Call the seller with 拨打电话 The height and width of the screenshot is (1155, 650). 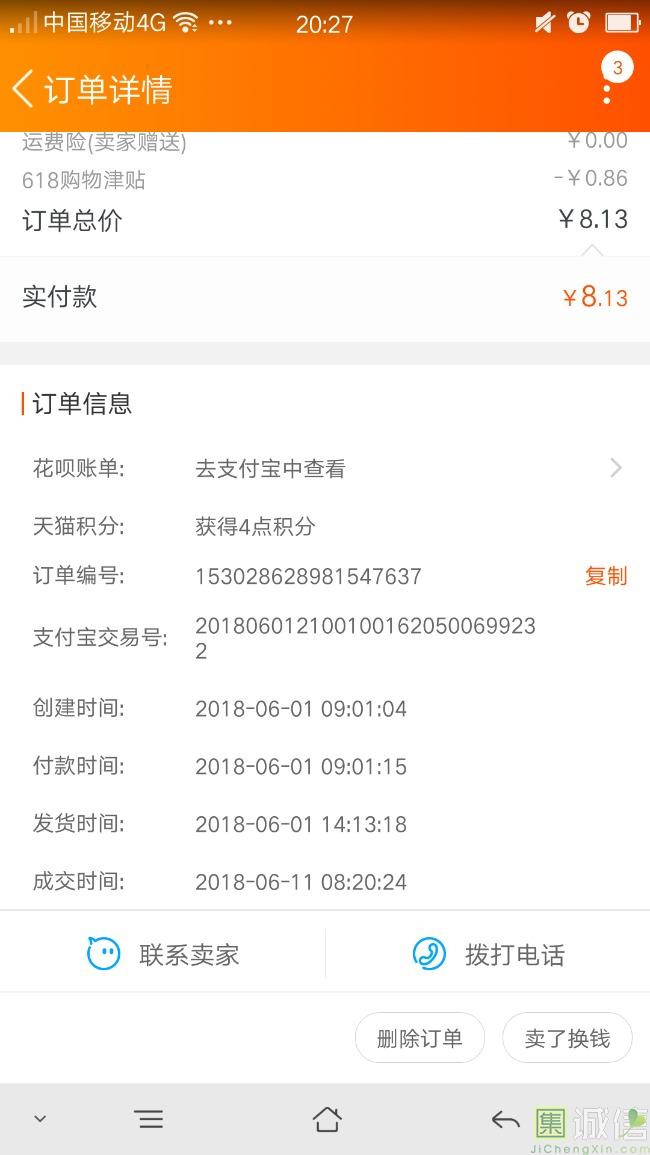pos(488,955)
